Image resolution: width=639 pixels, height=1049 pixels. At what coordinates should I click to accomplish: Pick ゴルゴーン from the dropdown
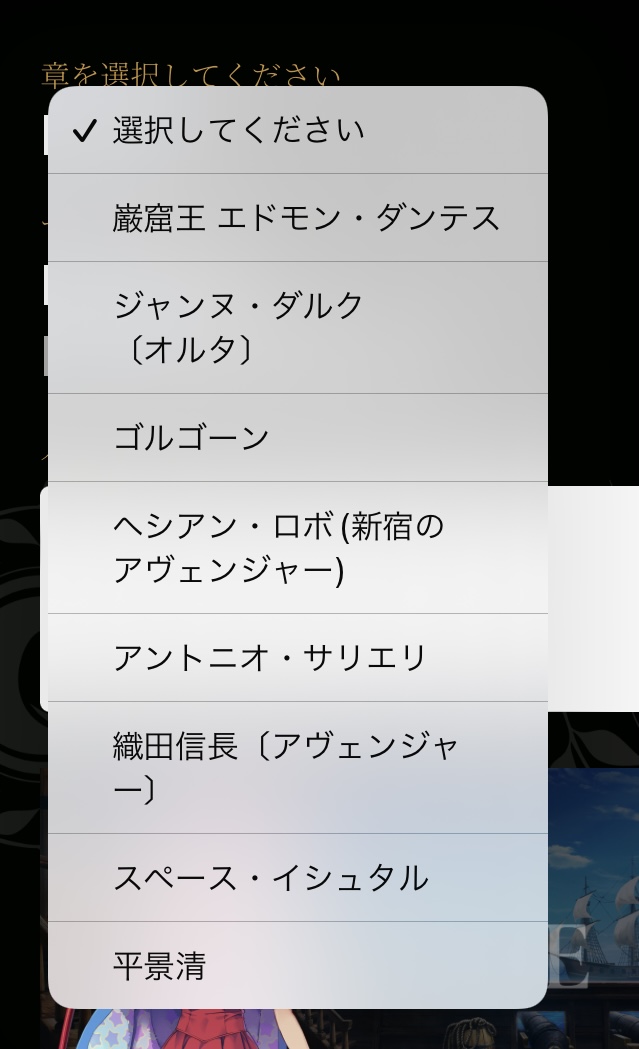tap(297, 438)
